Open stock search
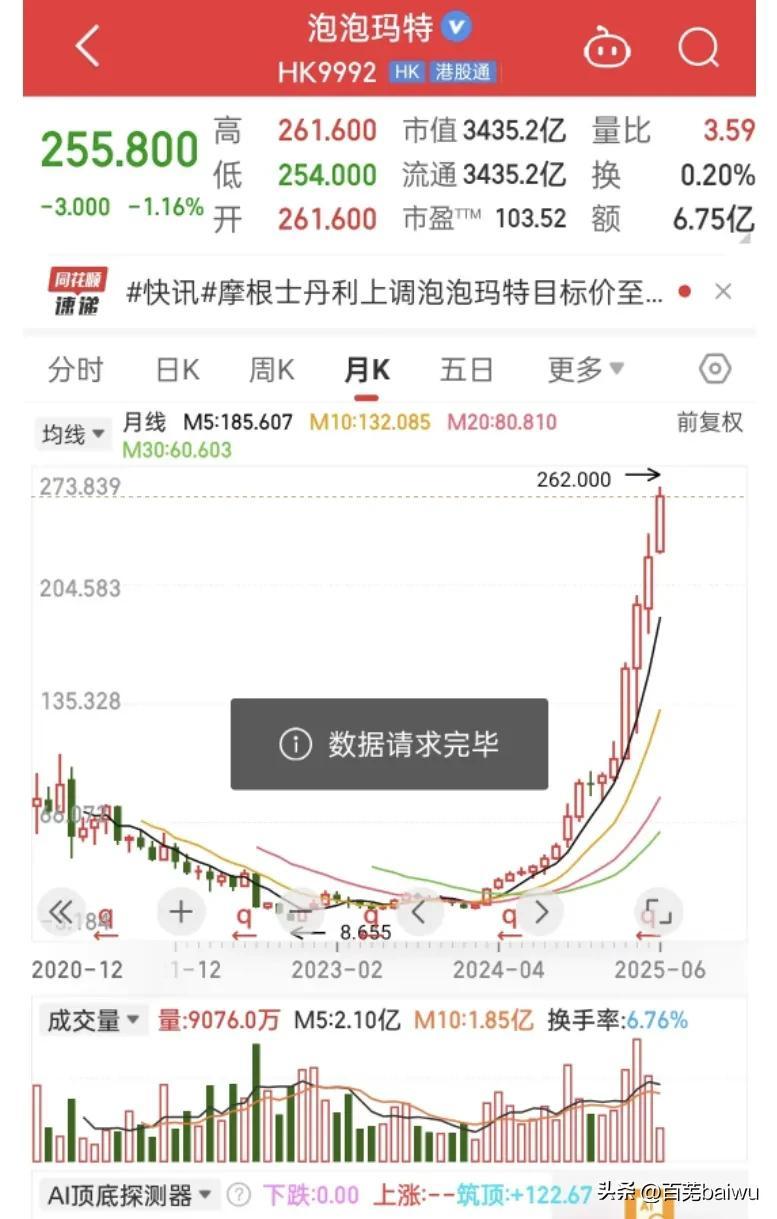The image size is (777, 1219). [698, 47]
